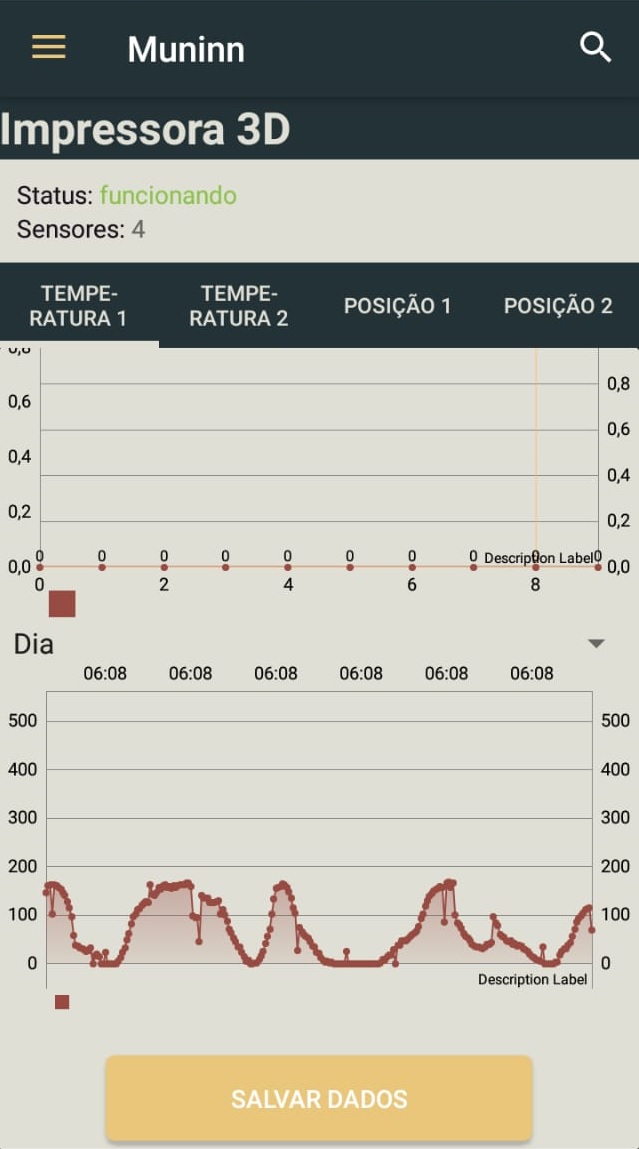Open the hamburger drawer menu
Viewport: 639px width, 1149px height.
[x=48, y=48]
